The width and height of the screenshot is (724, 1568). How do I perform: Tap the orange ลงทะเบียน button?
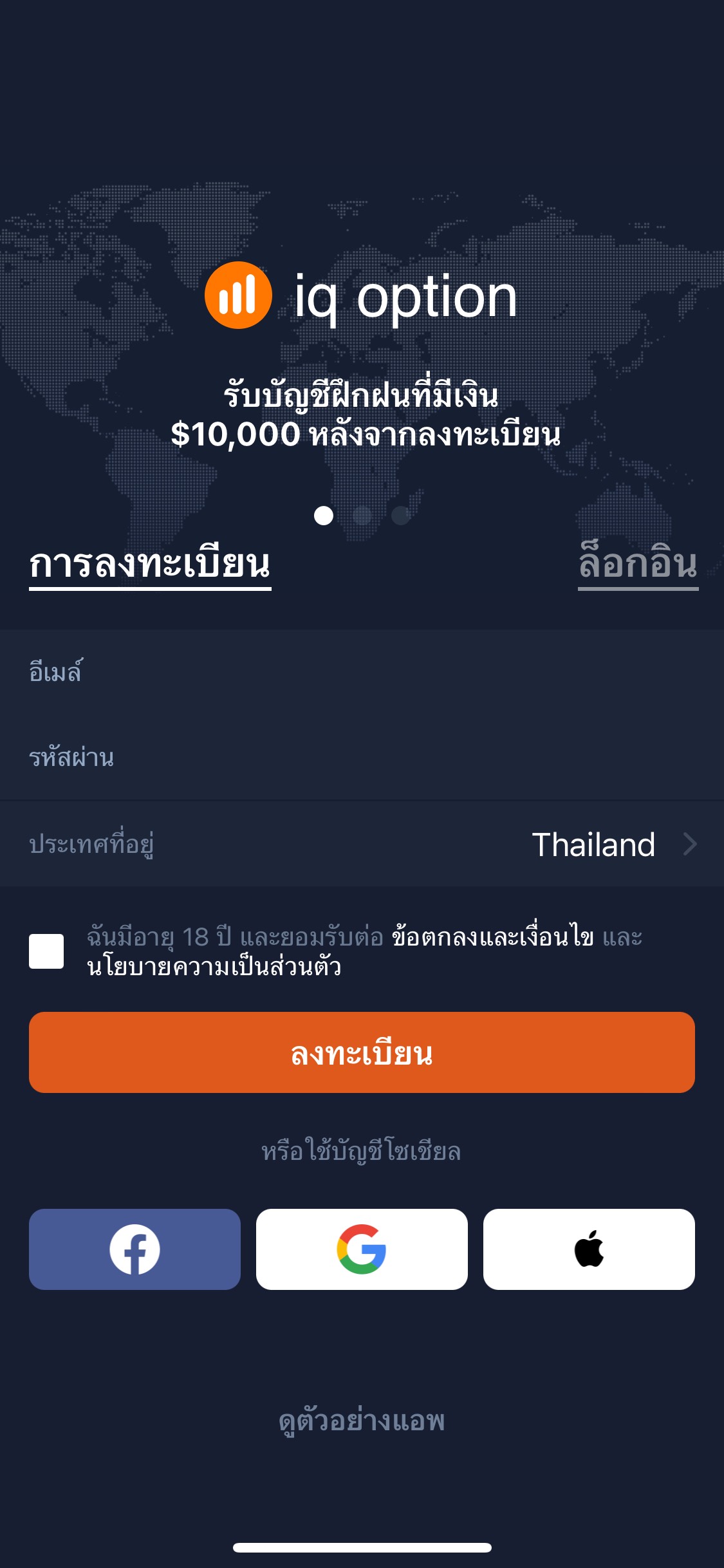362,1052
